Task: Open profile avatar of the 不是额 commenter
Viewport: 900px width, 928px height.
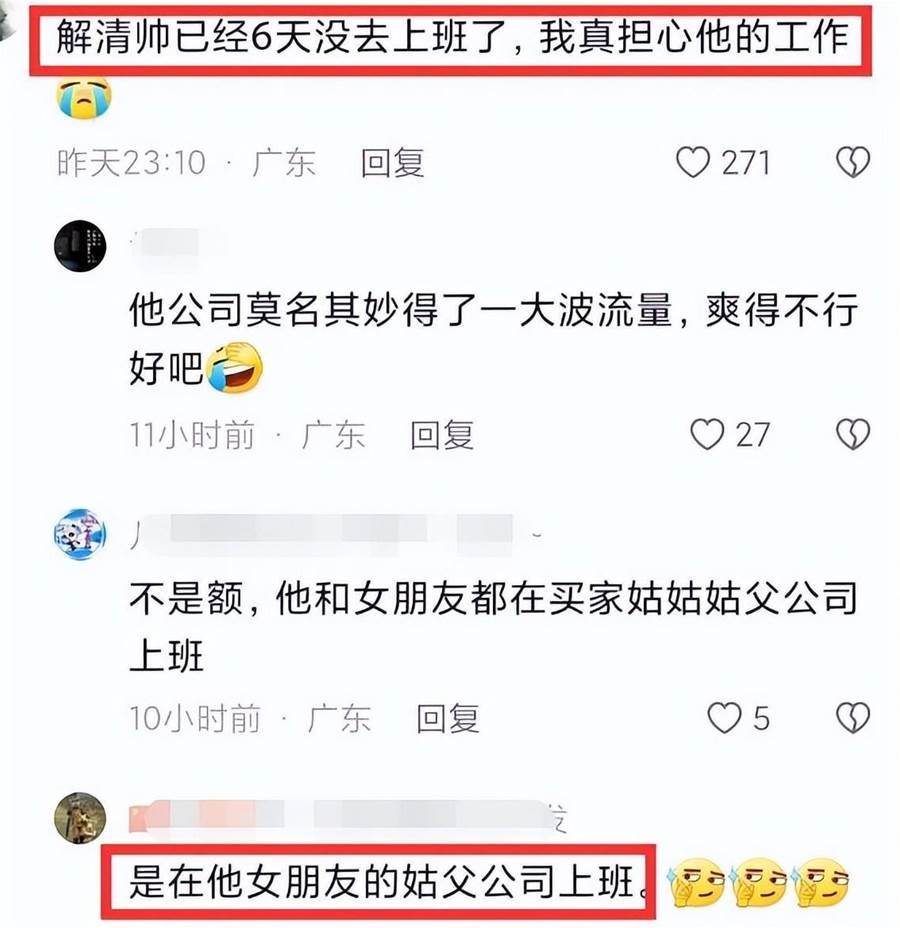Action: [80, 533]
